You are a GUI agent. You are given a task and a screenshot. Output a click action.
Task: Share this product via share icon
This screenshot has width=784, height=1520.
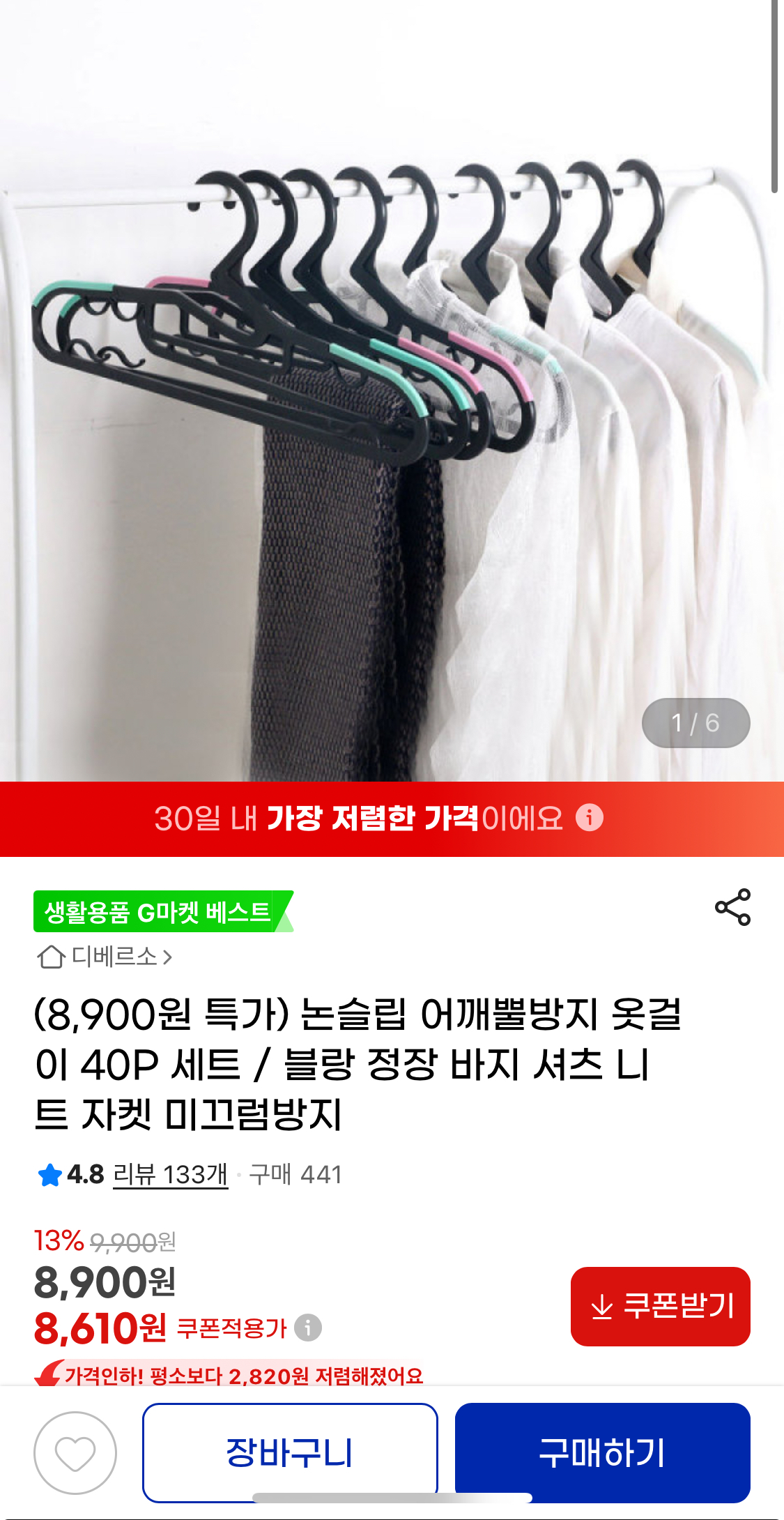click(732, 907)
